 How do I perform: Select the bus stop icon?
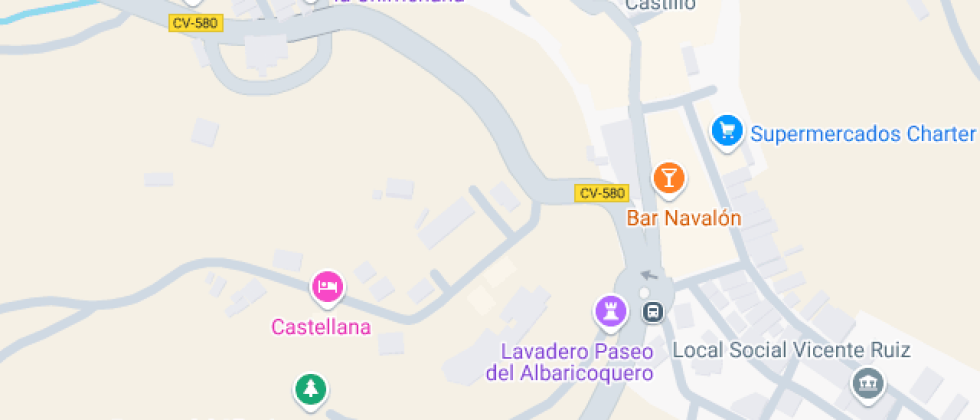(x=652, y=312)
